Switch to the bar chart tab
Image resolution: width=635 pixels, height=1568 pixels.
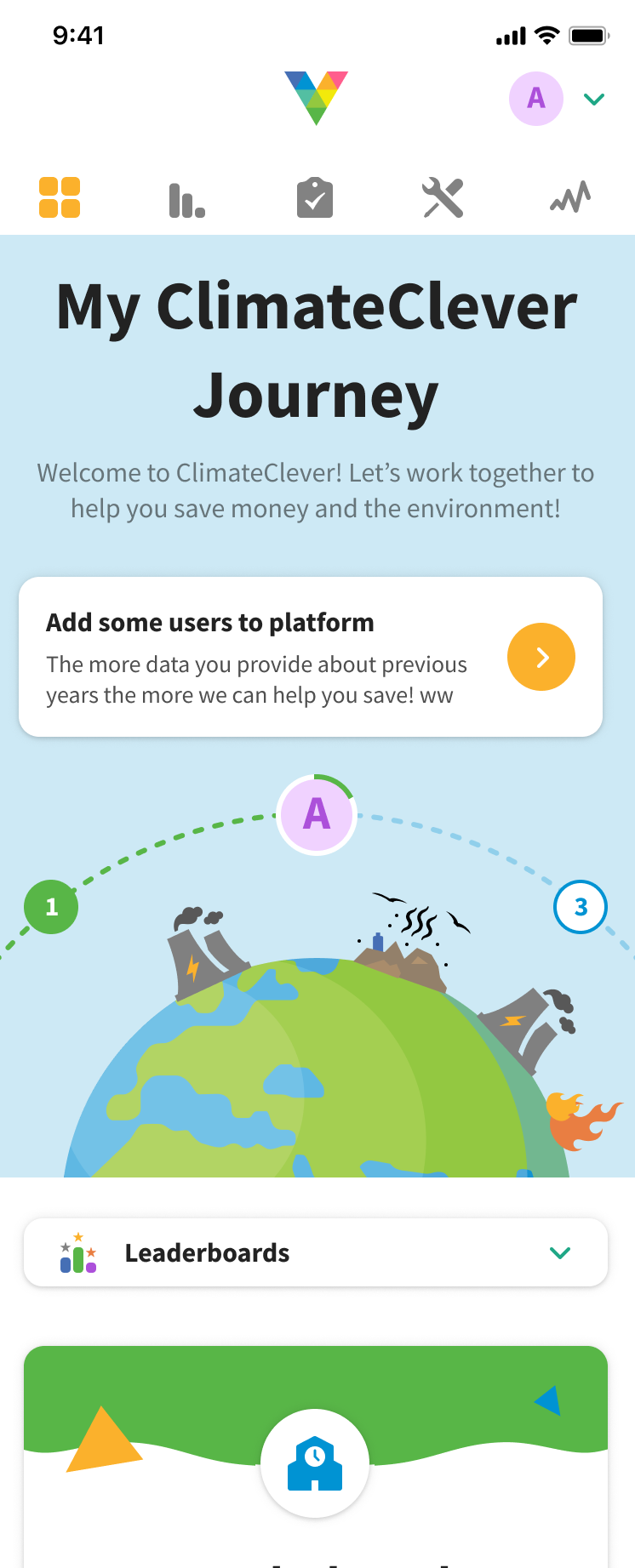pos(186,199)
